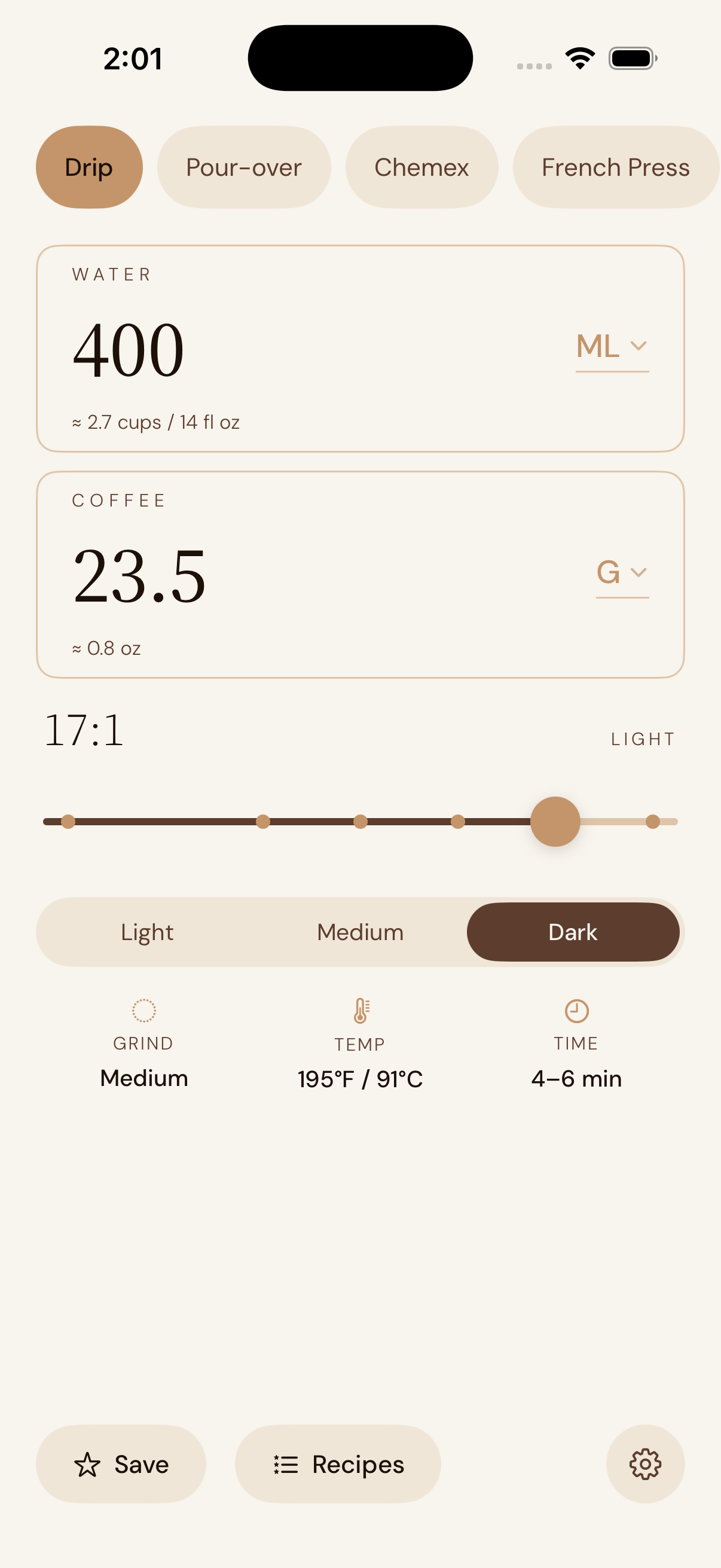Viewport: 721px width, 1568px height.
Task: Open the ML water unit dropdown
Action: point(612,347)
